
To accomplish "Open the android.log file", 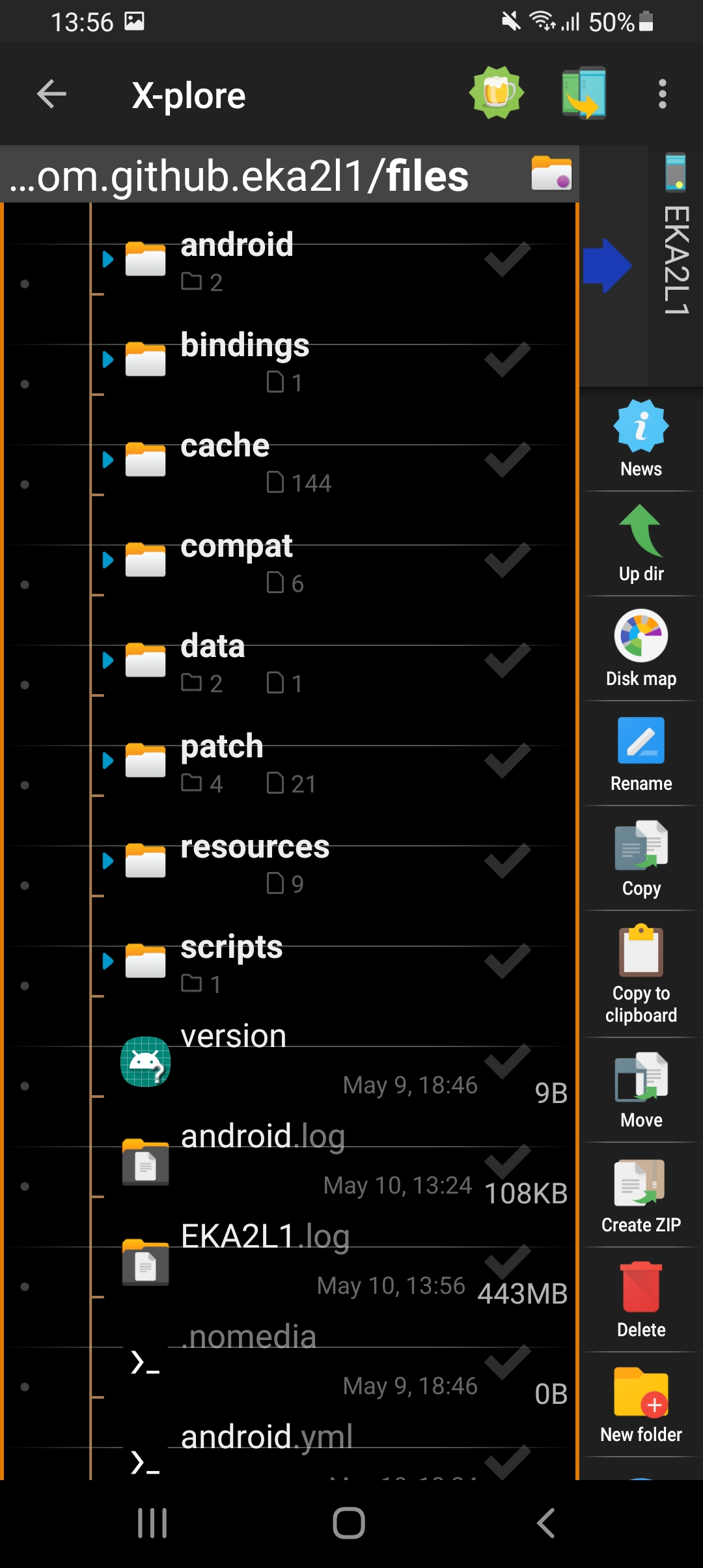I will [262, 1137].
